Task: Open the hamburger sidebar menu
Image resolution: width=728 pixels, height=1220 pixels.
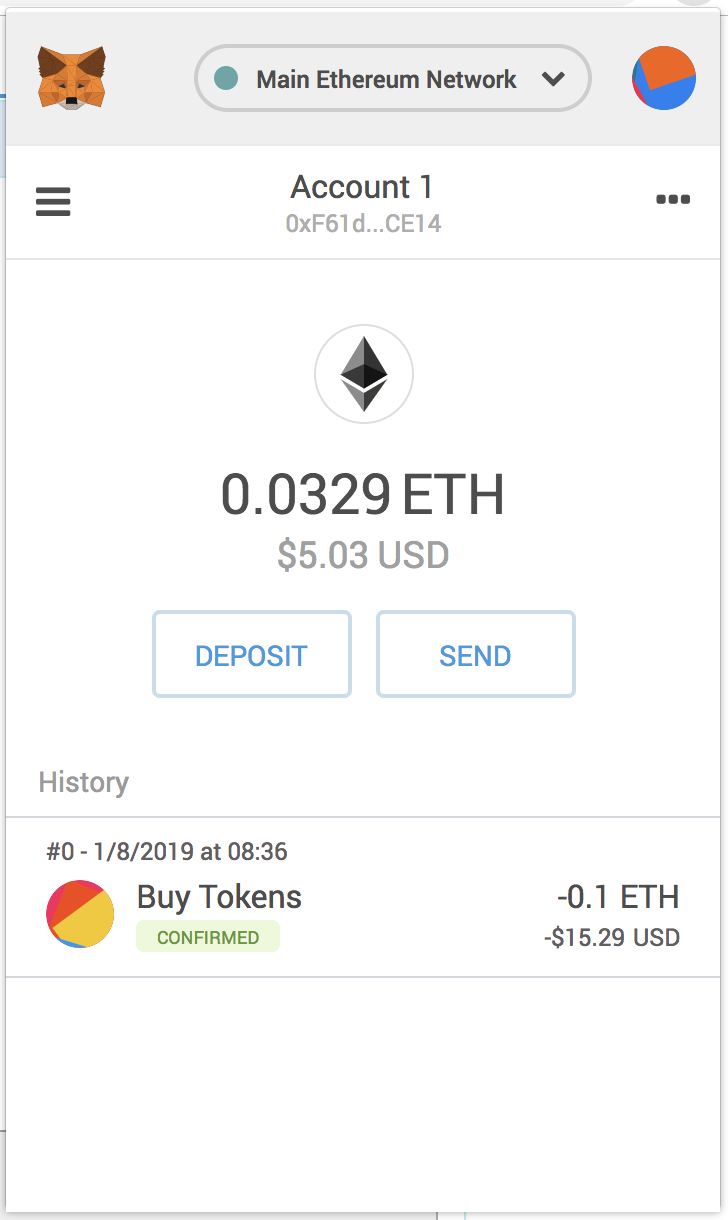Action: [x=53, y=202]
